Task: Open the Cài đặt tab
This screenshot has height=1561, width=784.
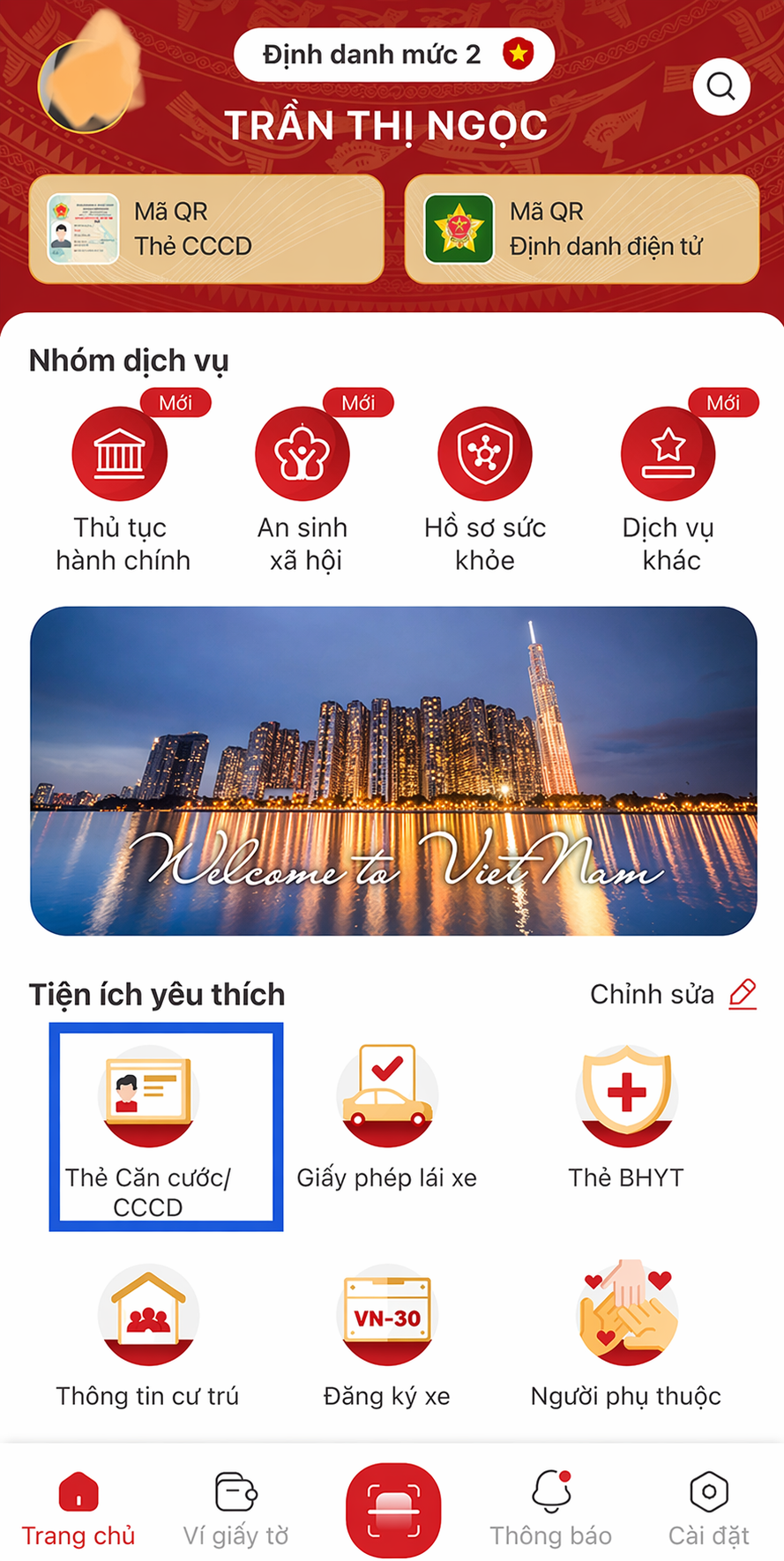Action: pos(708,1508)
